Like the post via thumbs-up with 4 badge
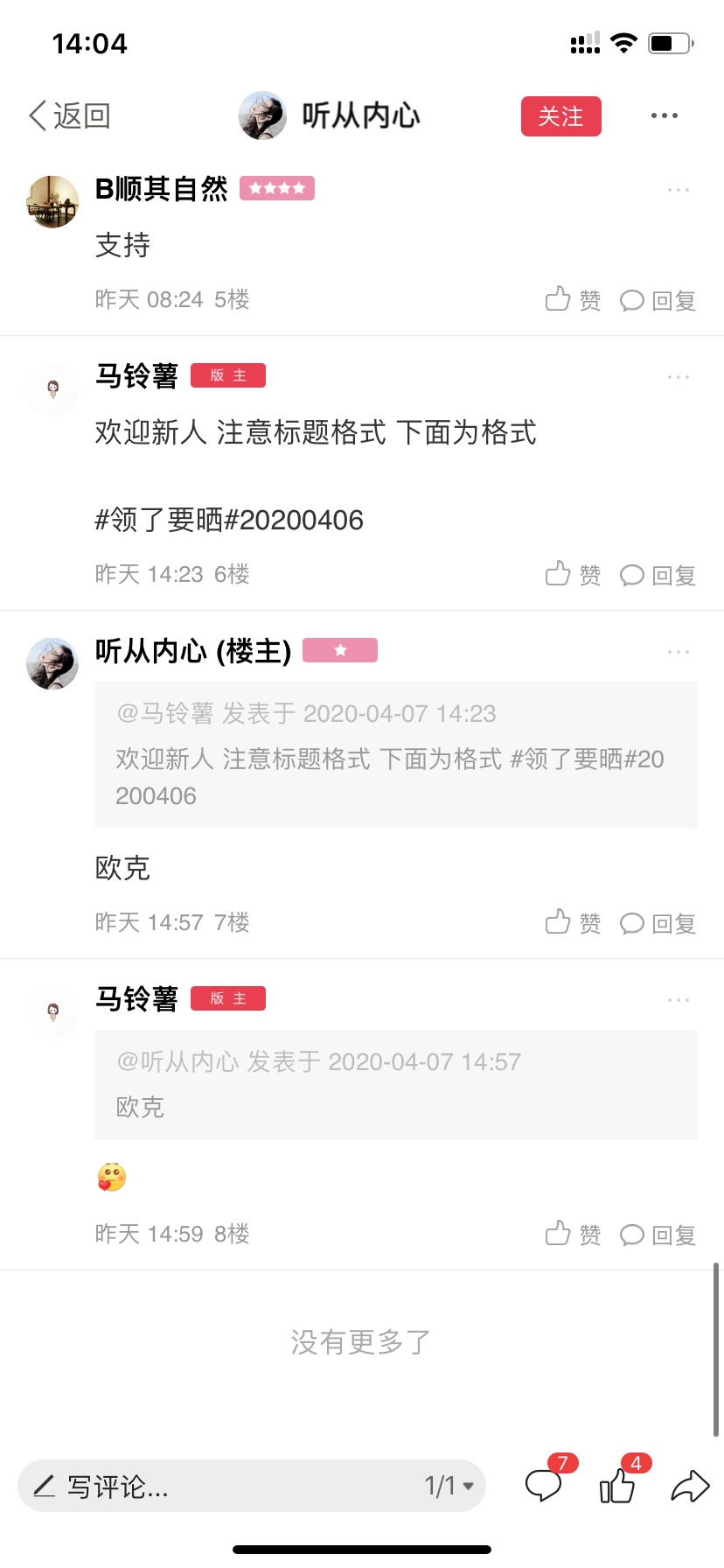724x1568 pixels. (x=617, y=1485)
